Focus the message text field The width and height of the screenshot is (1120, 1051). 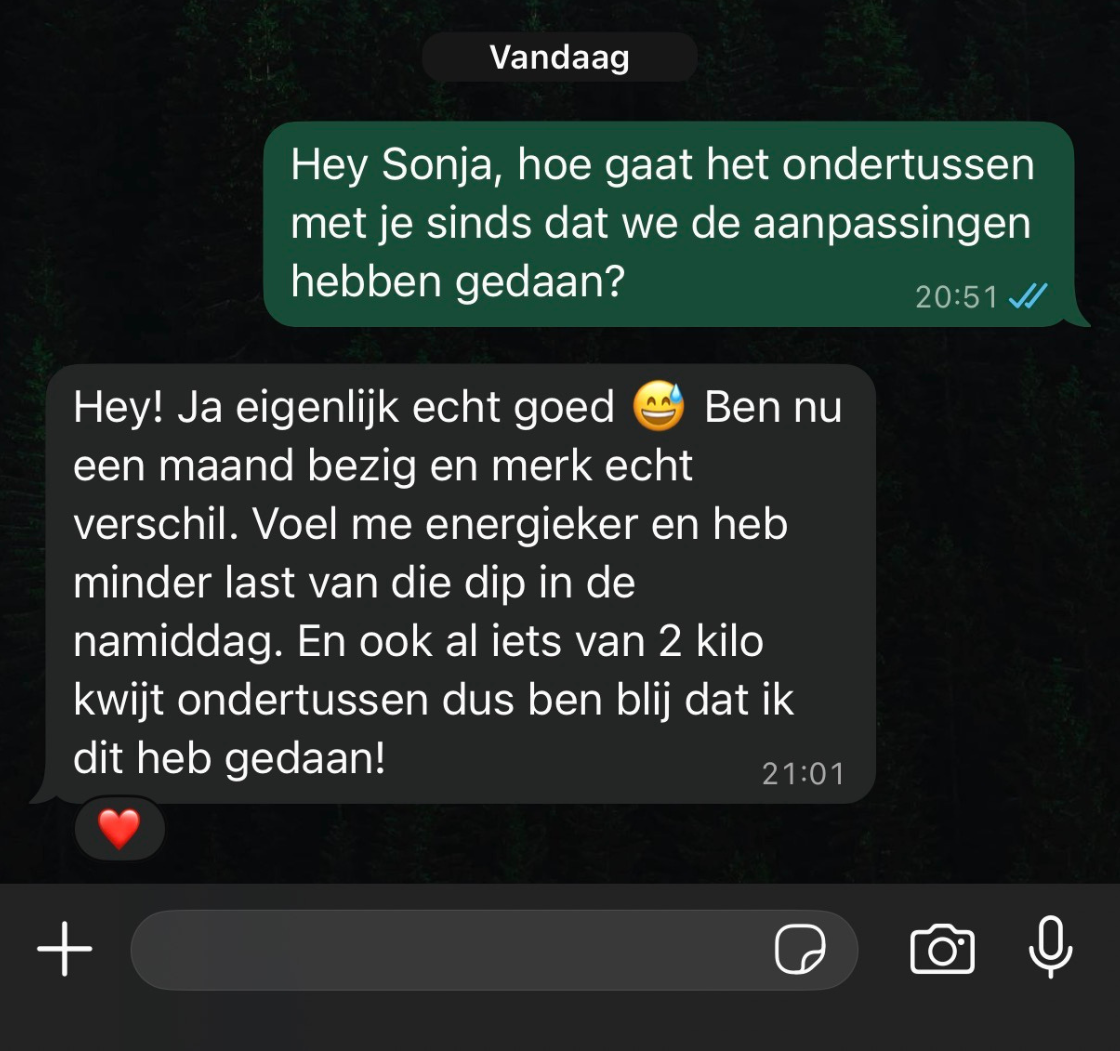pyautogui.click(x=450, y=950)
